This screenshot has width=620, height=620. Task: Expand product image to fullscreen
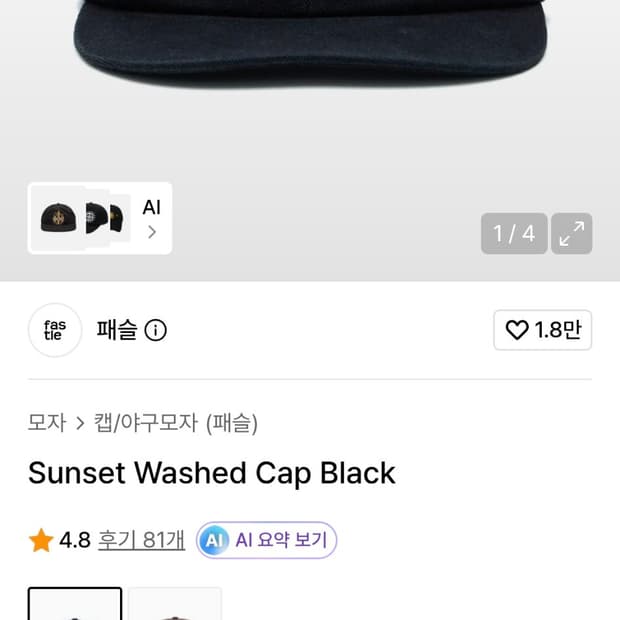click(x=571, y=233)
